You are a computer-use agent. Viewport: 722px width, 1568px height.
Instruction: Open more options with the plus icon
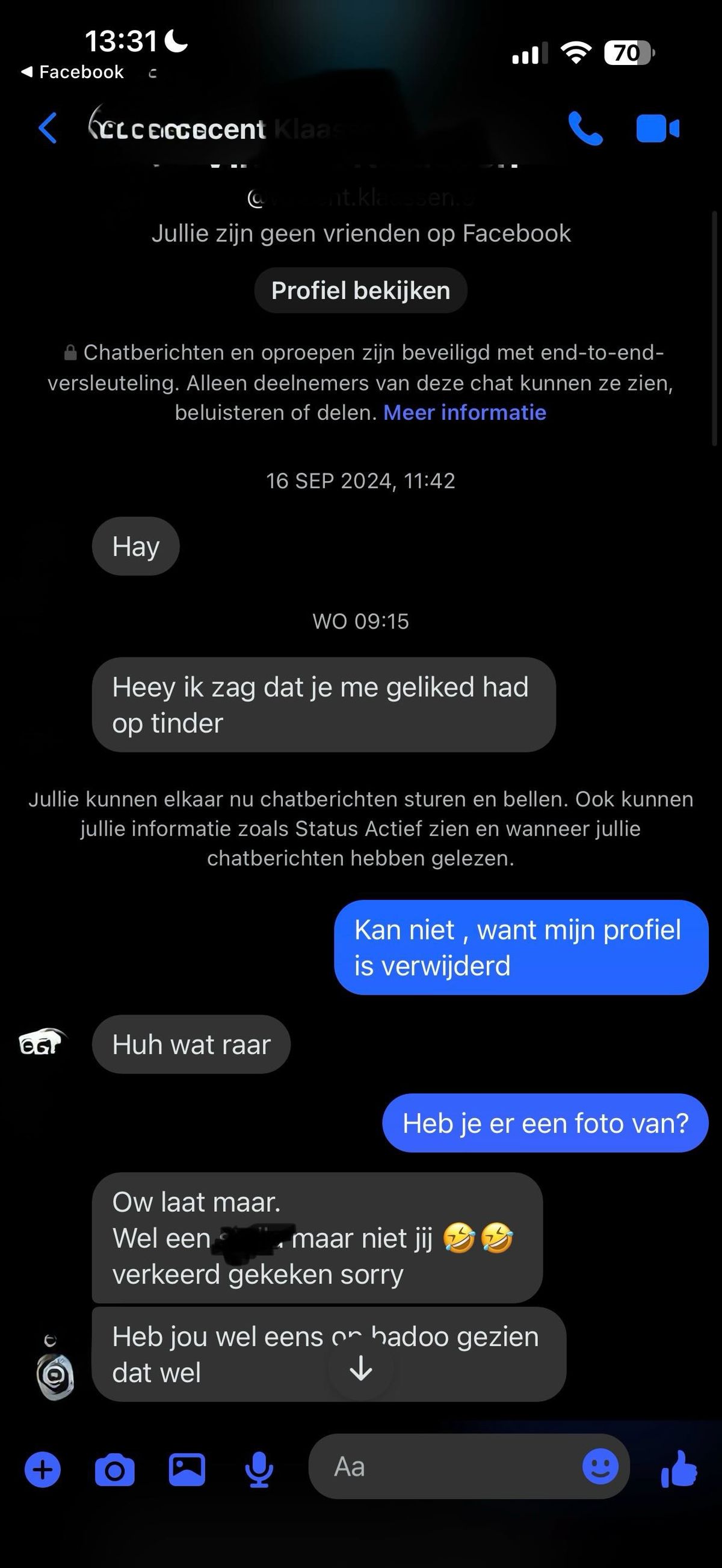[x=43, y=1469]
